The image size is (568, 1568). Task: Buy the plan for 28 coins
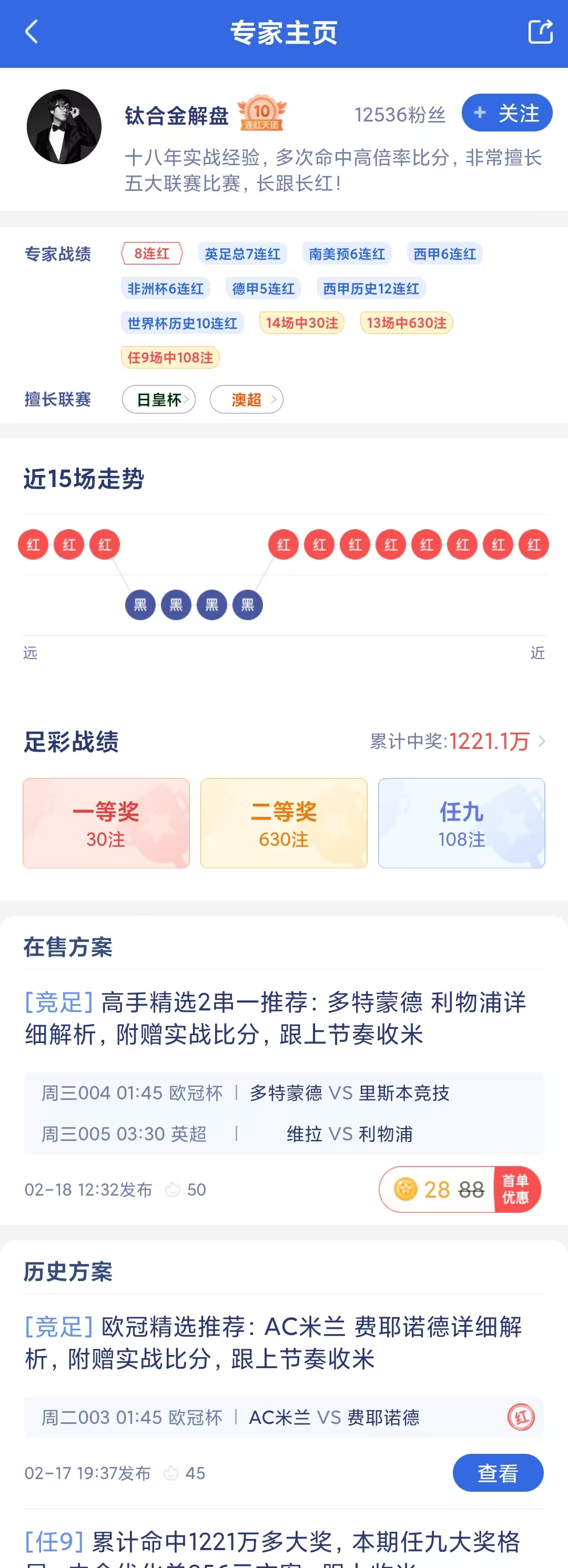coord(460,1189)
